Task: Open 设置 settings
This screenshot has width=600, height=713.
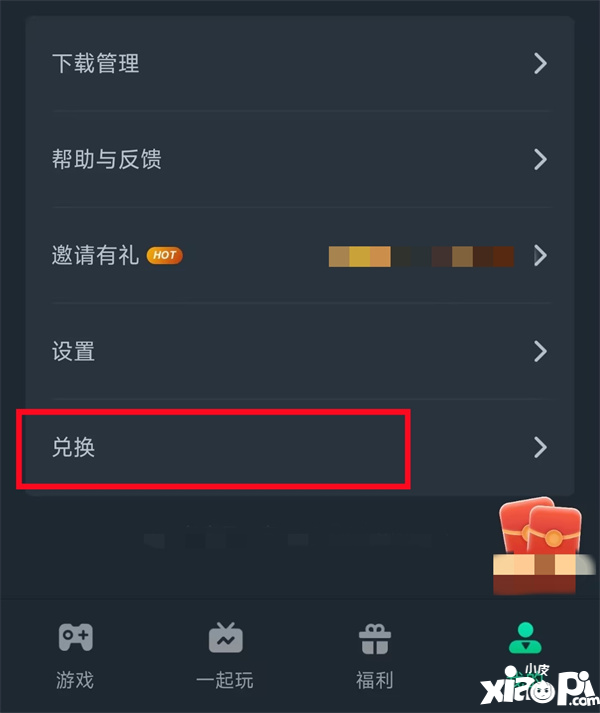Action: 299,351
